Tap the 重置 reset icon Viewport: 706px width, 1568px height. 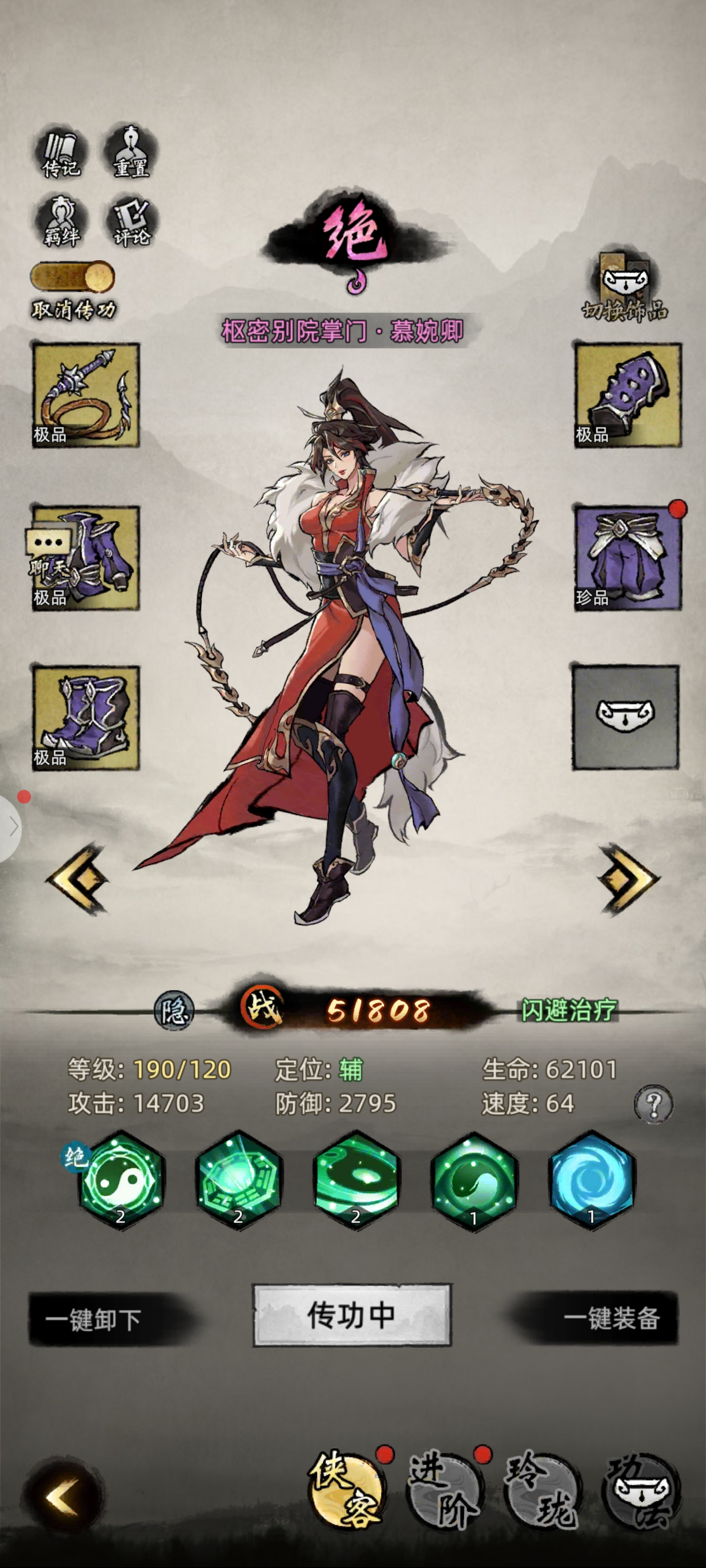[131, 152]
